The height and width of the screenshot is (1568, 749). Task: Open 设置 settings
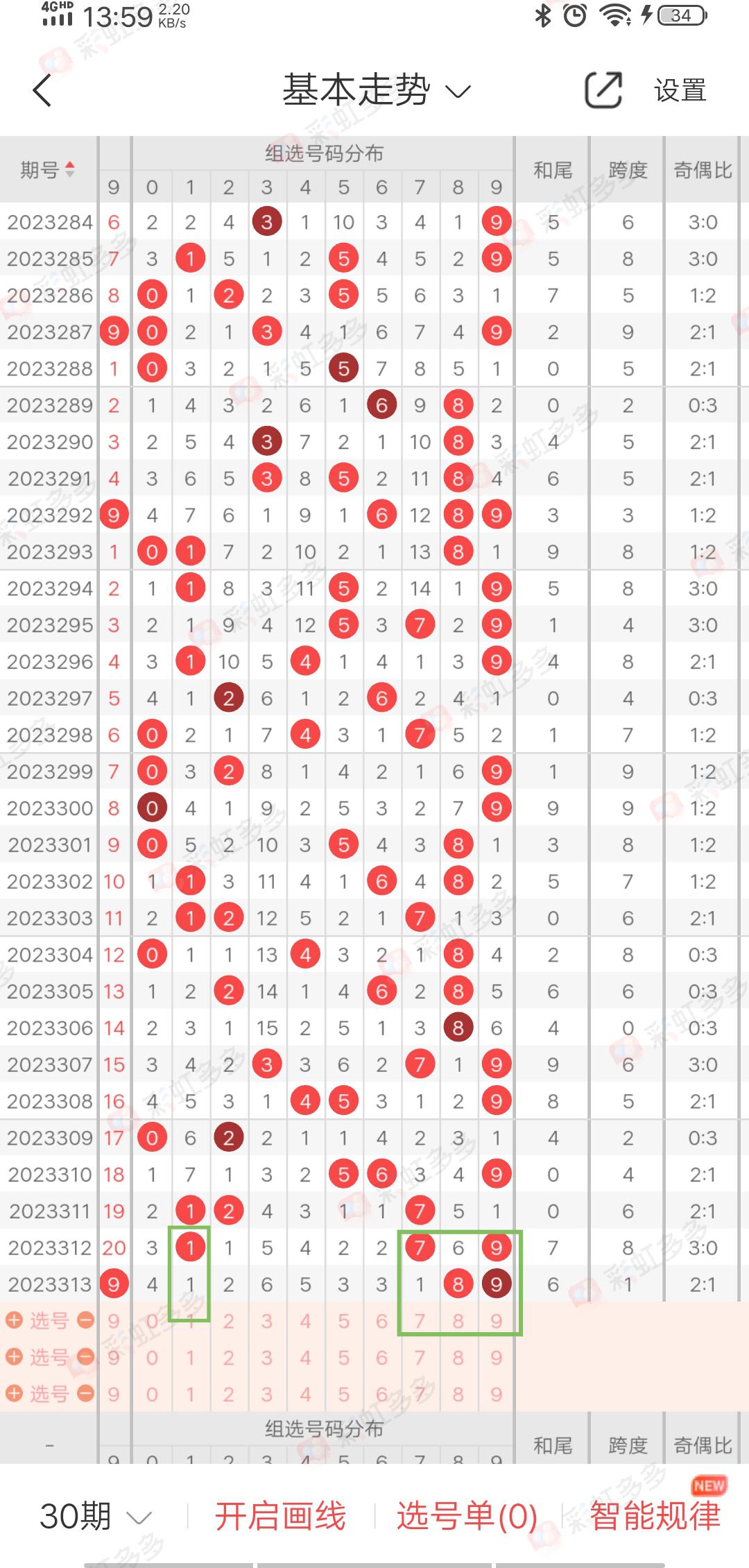(x=680, y=90)
